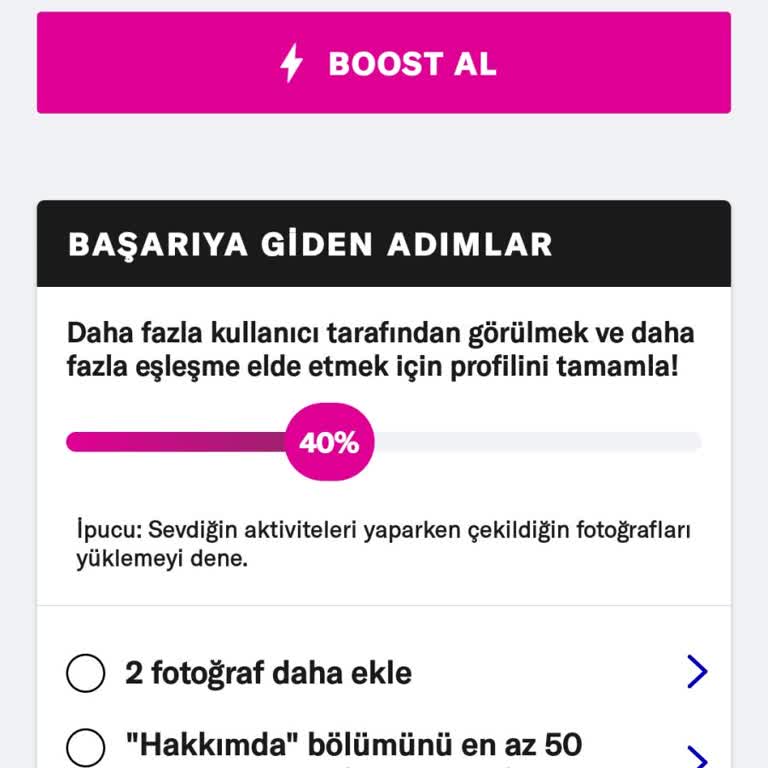Tap the BOOST AL button
The image size is (768, 768).
coord(384,63)
